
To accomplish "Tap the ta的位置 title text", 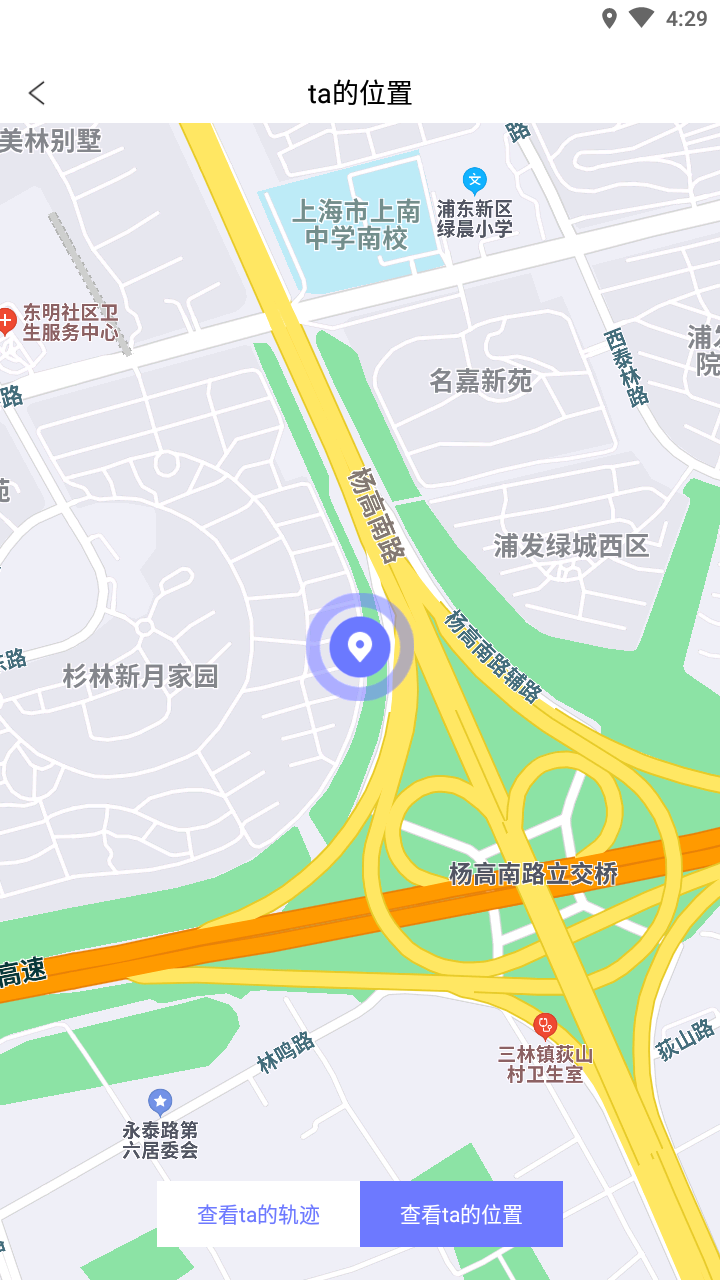I will pos(360,93).
